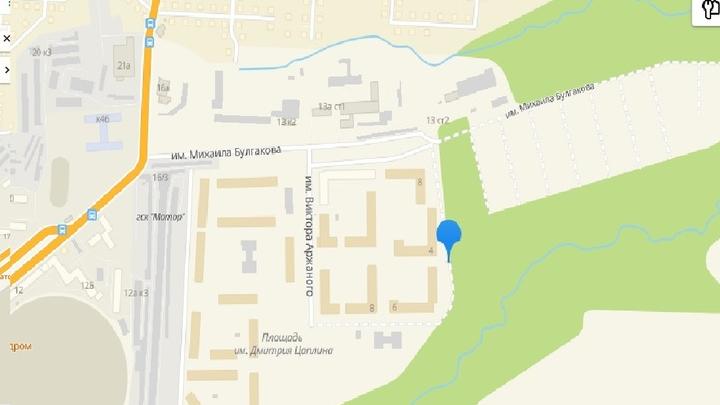Expand the side panel using the chevron arrow
The image size is (720, 405).
pyautogui.click(x=5, y=71)
